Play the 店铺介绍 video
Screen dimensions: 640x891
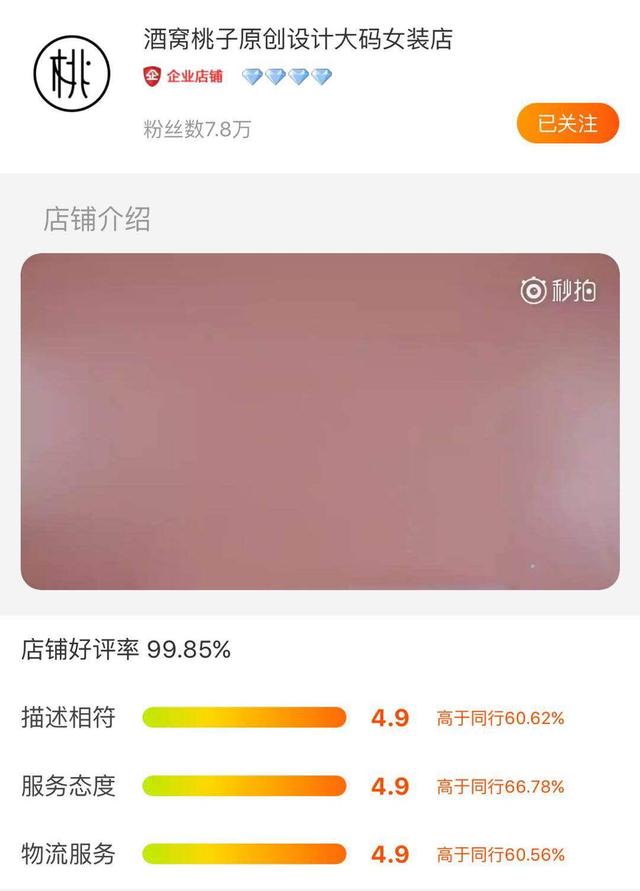(320, 421)
